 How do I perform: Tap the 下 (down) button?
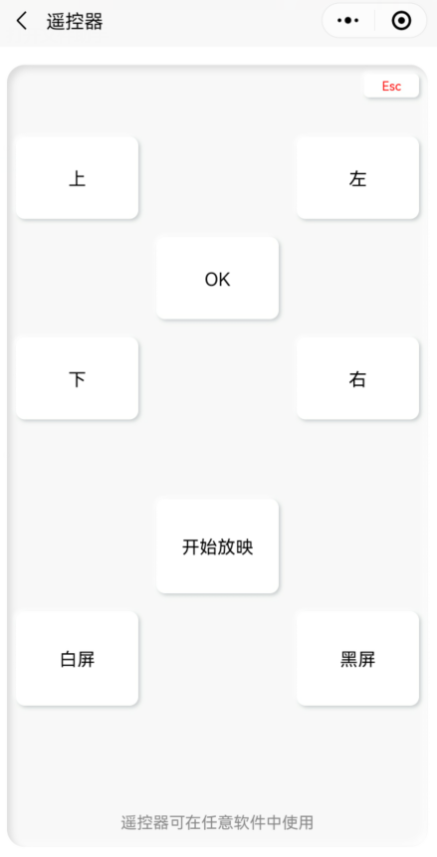click(x=77, y=378)
